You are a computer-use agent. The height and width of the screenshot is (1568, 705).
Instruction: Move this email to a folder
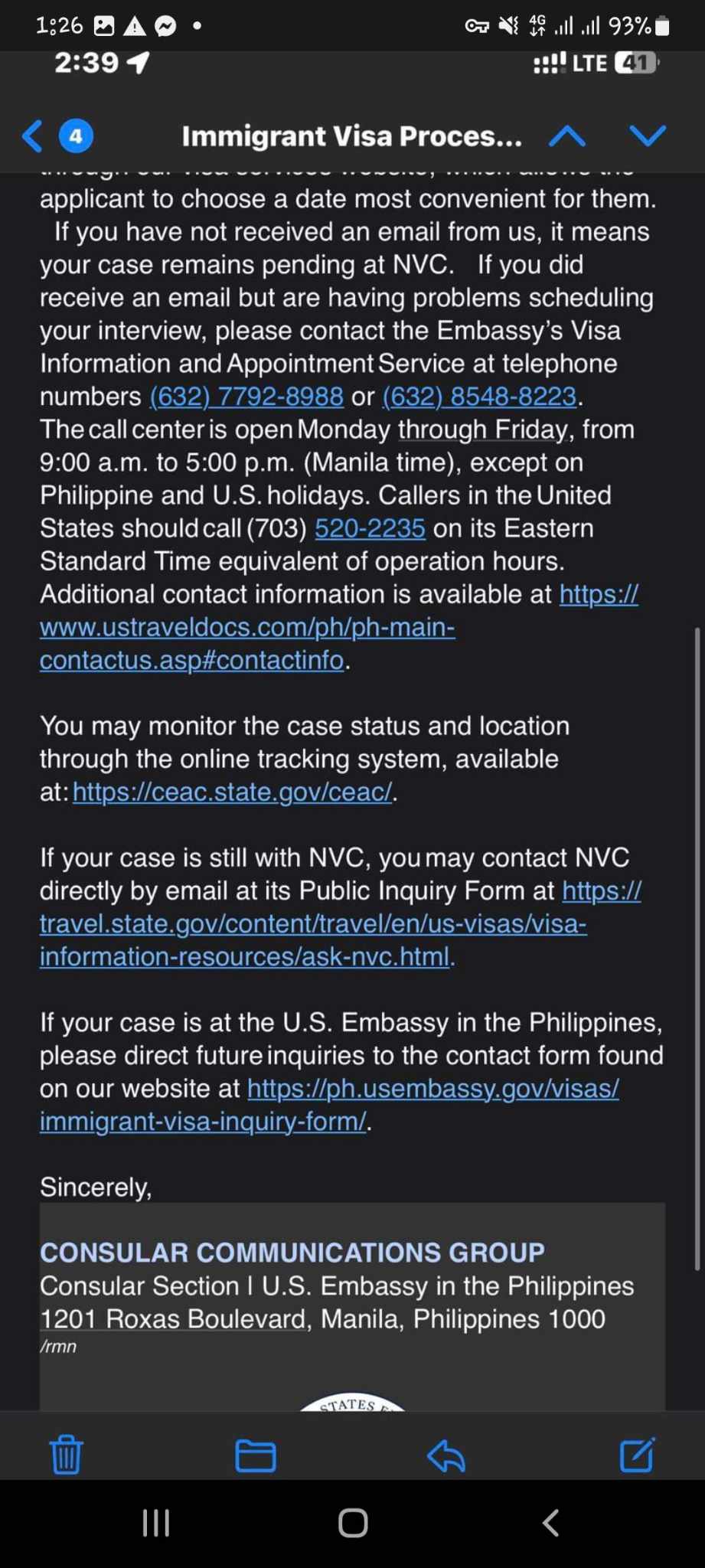(x=255, y=1455)
